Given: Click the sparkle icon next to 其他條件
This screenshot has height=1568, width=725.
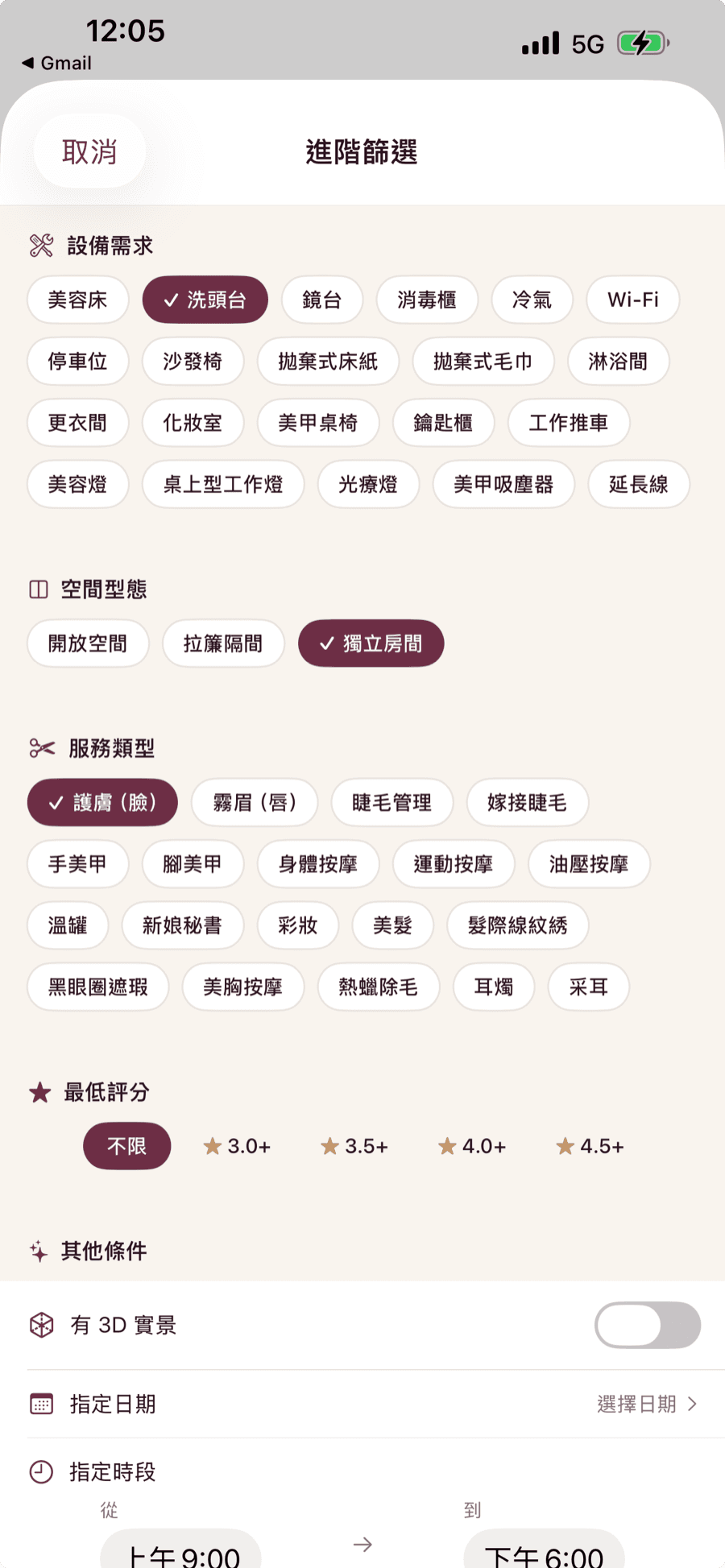Looking at the screenshot, I should [x=38, y=1252].
